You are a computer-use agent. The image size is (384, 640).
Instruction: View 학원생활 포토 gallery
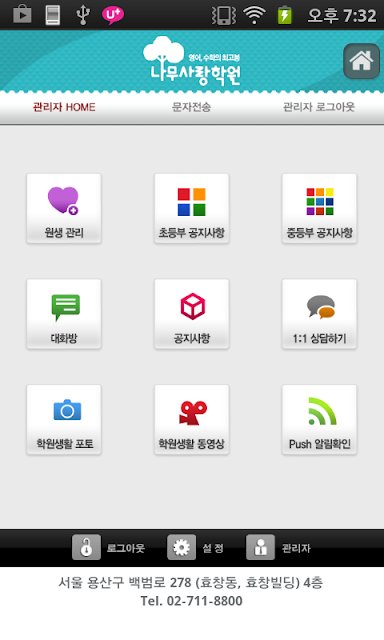[x=64, y=420]
